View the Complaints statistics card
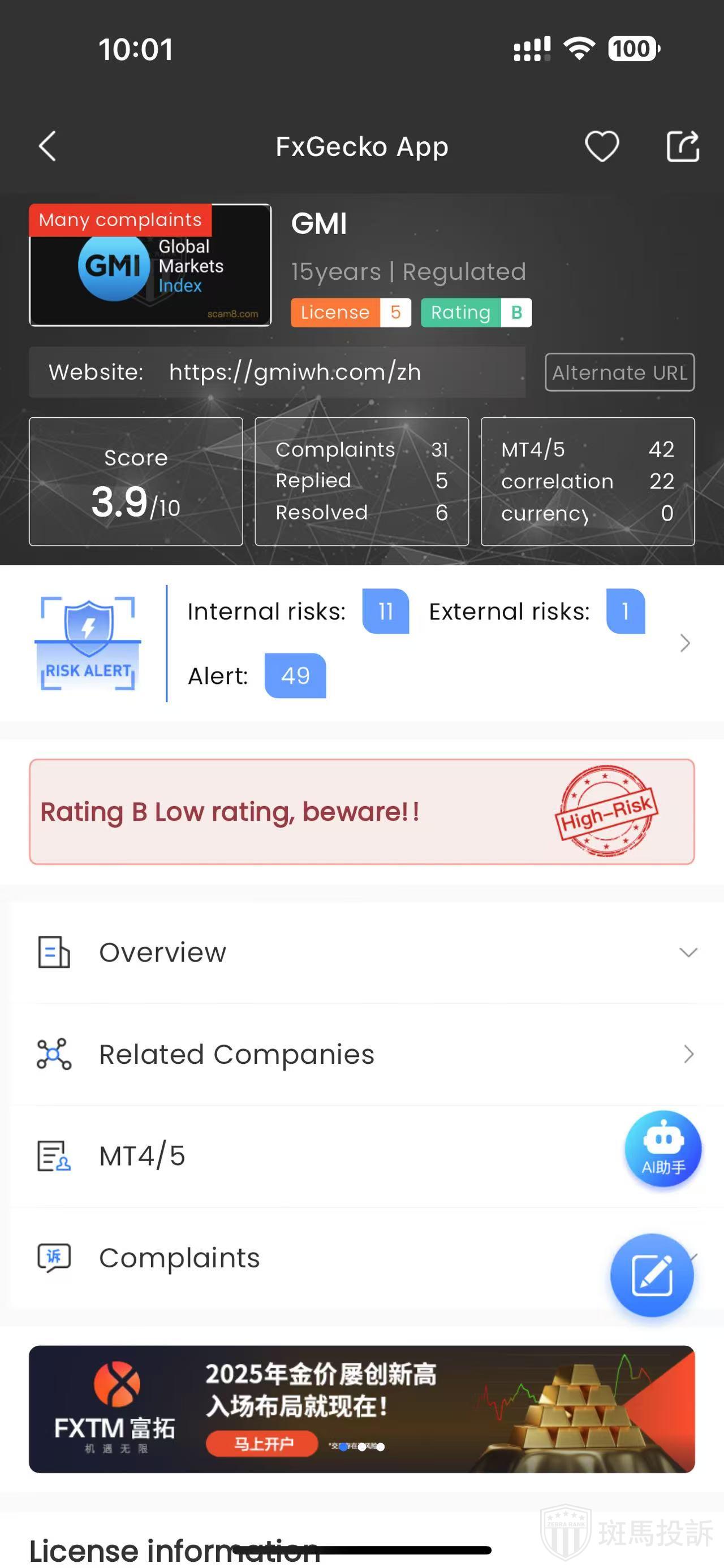724x1568 pixels. (x=361, y=481)
